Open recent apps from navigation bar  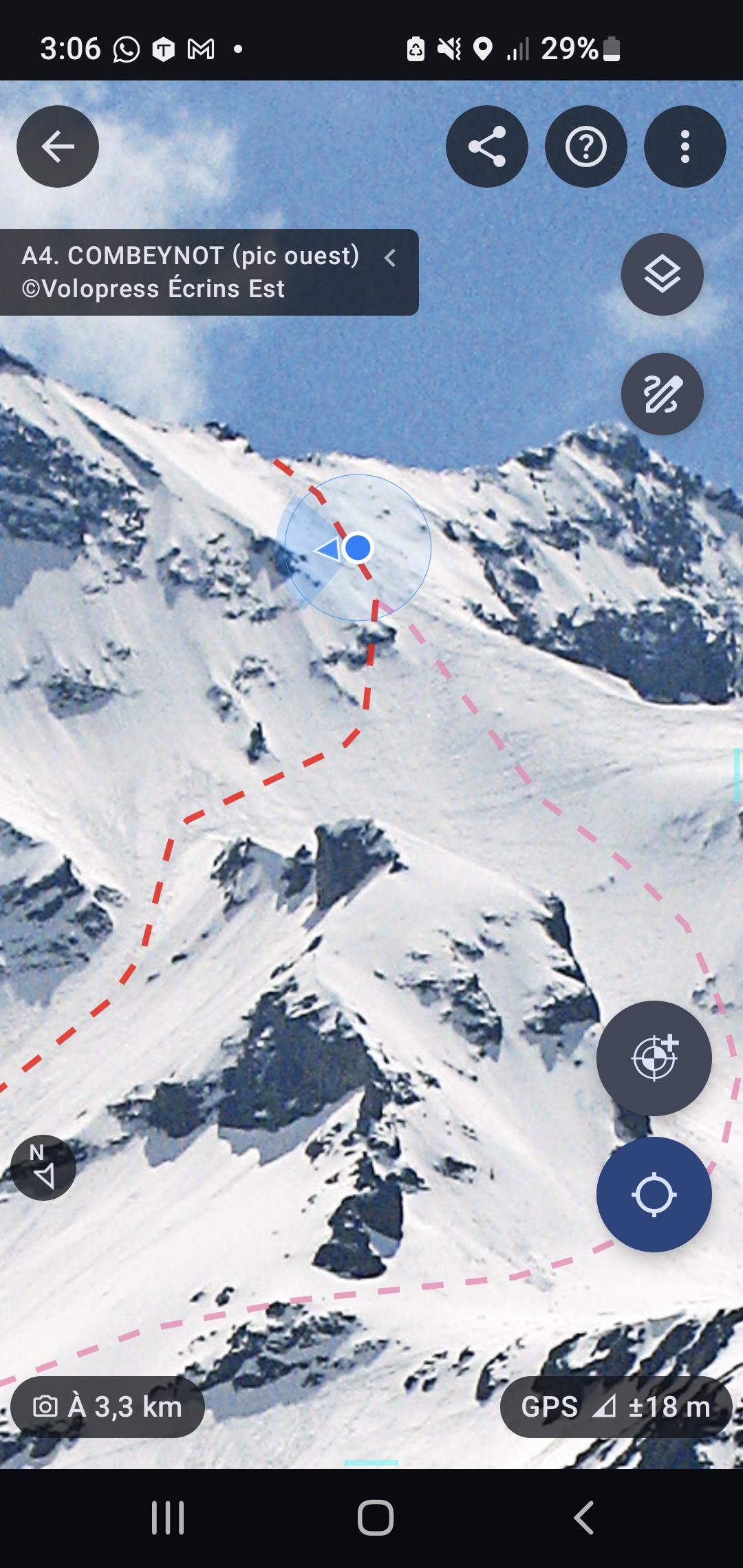tap(168, 1518)
